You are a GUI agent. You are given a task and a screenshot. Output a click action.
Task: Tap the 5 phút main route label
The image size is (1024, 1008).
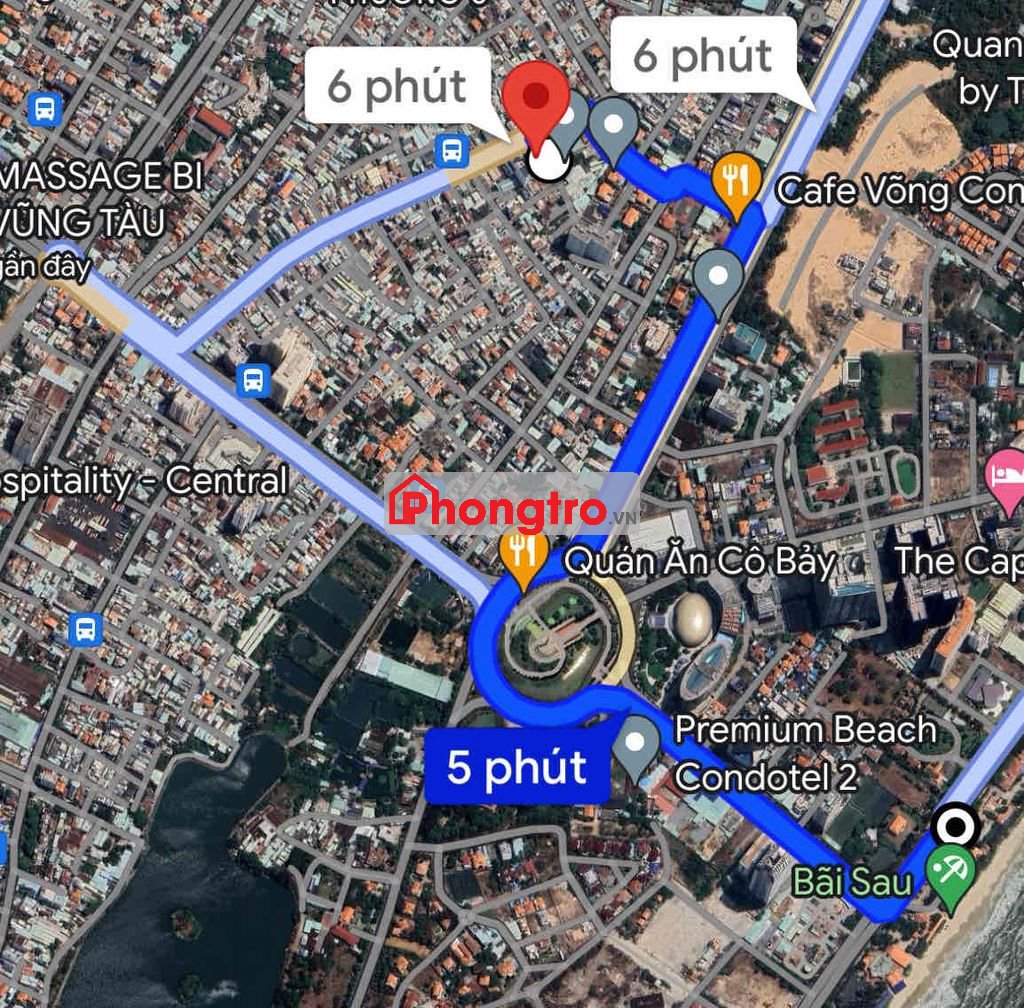pyautogui.click(x=516, y=768)
